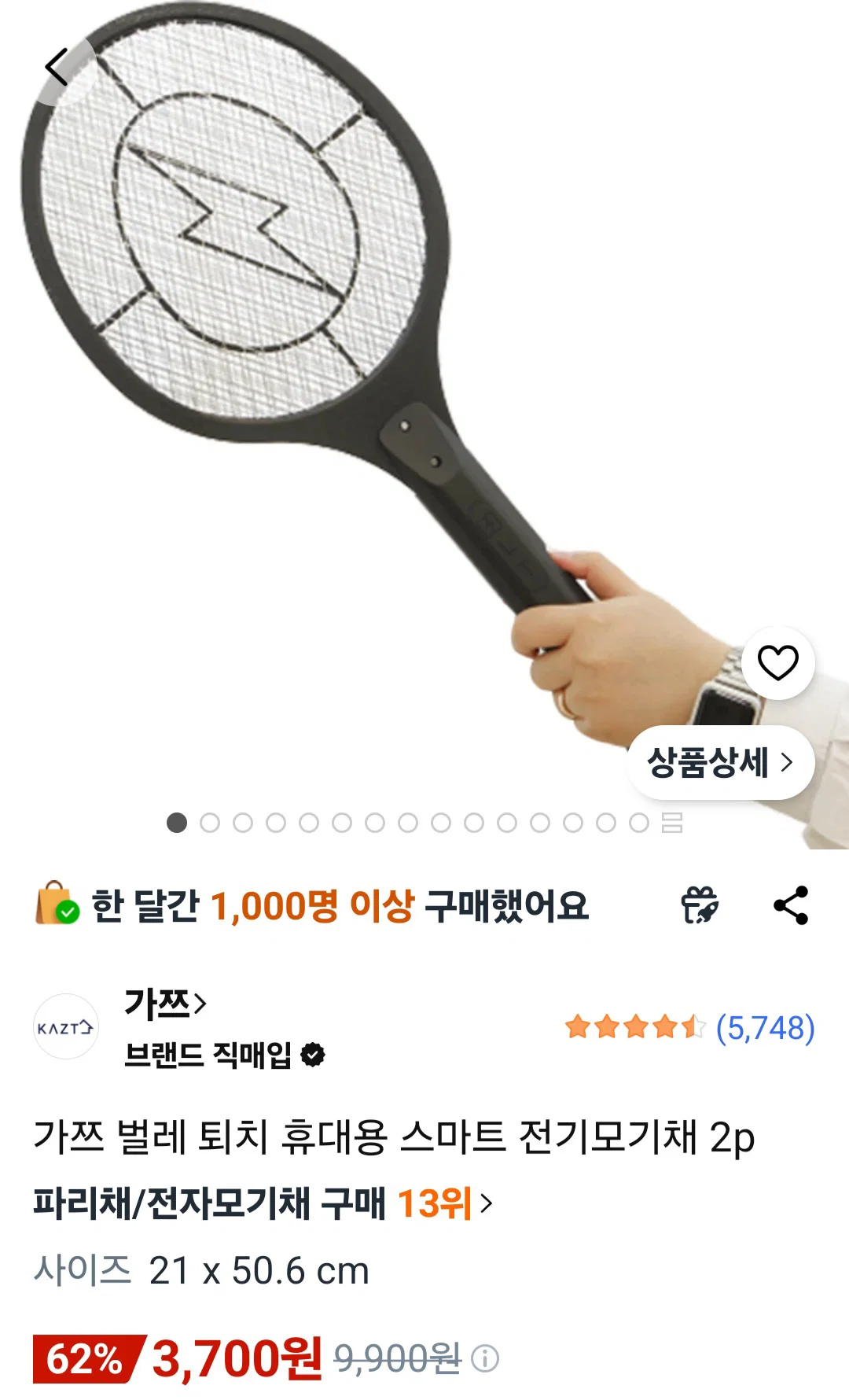Screen dimensions: 849x1400
Task: Open 파리채/전자모기채 purchase ranking 13위
Action: [x=263, y=1203]
